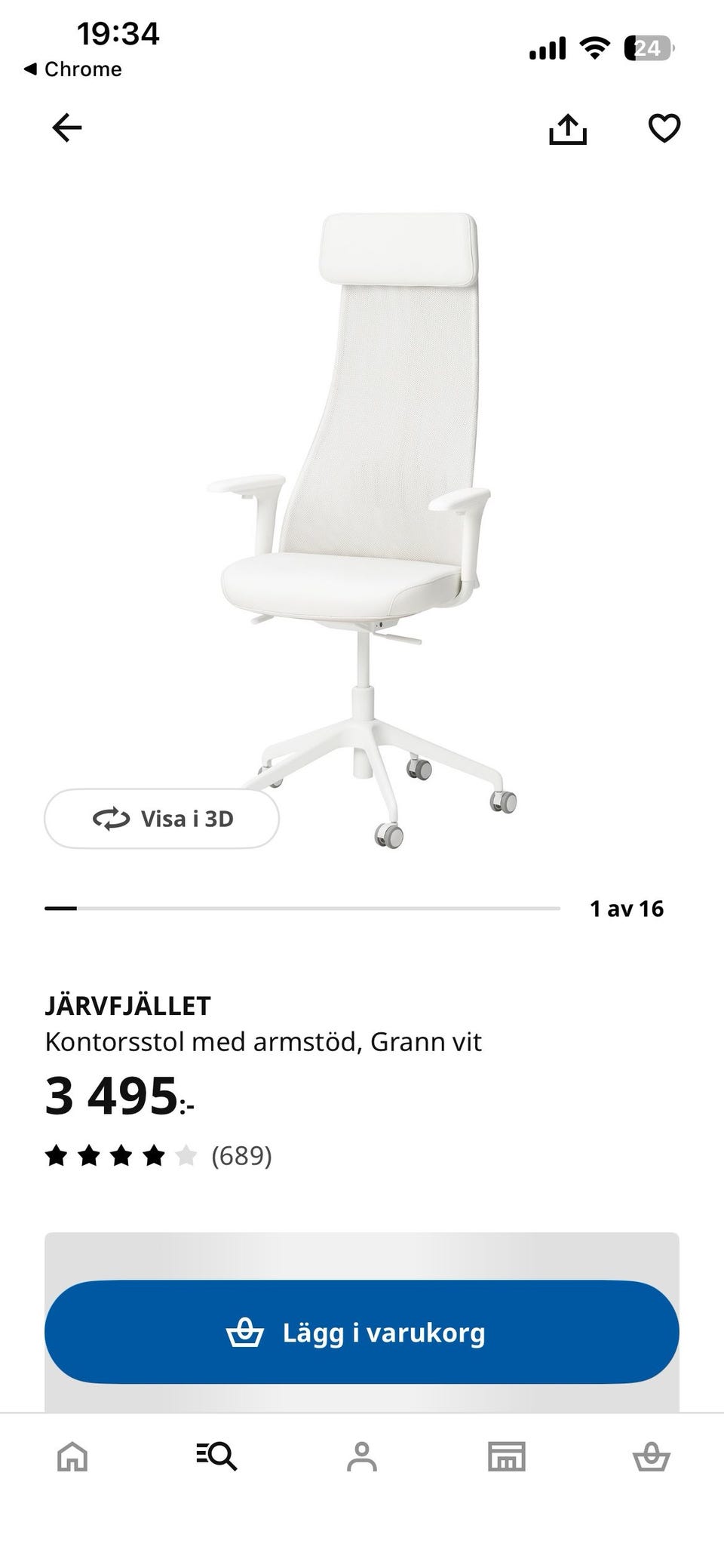
Task: Navigate back using the arrow icon
Action: pos(68,128)
